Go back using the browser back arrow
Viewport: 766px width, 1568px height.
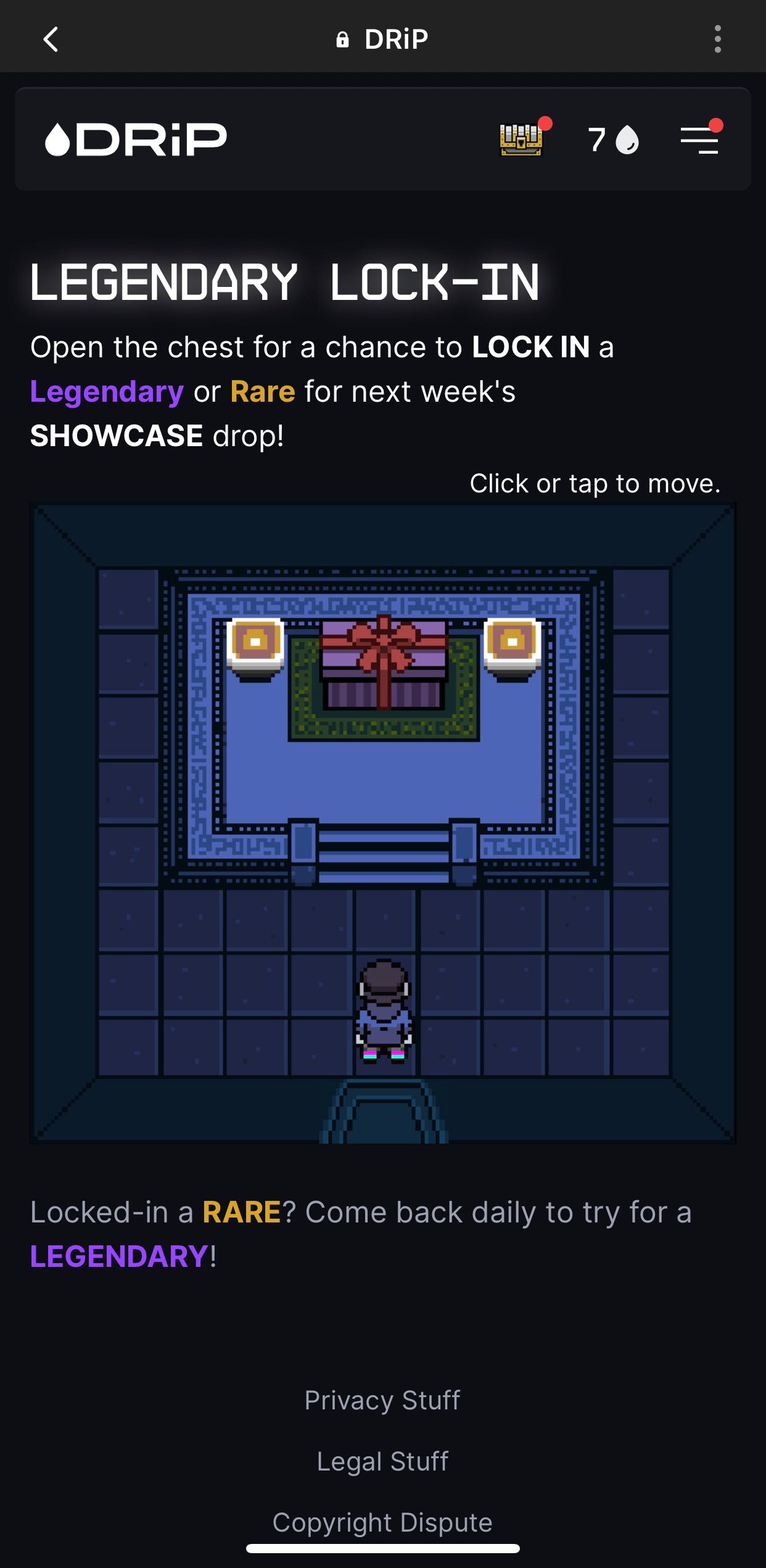click(x=51, y=39)
